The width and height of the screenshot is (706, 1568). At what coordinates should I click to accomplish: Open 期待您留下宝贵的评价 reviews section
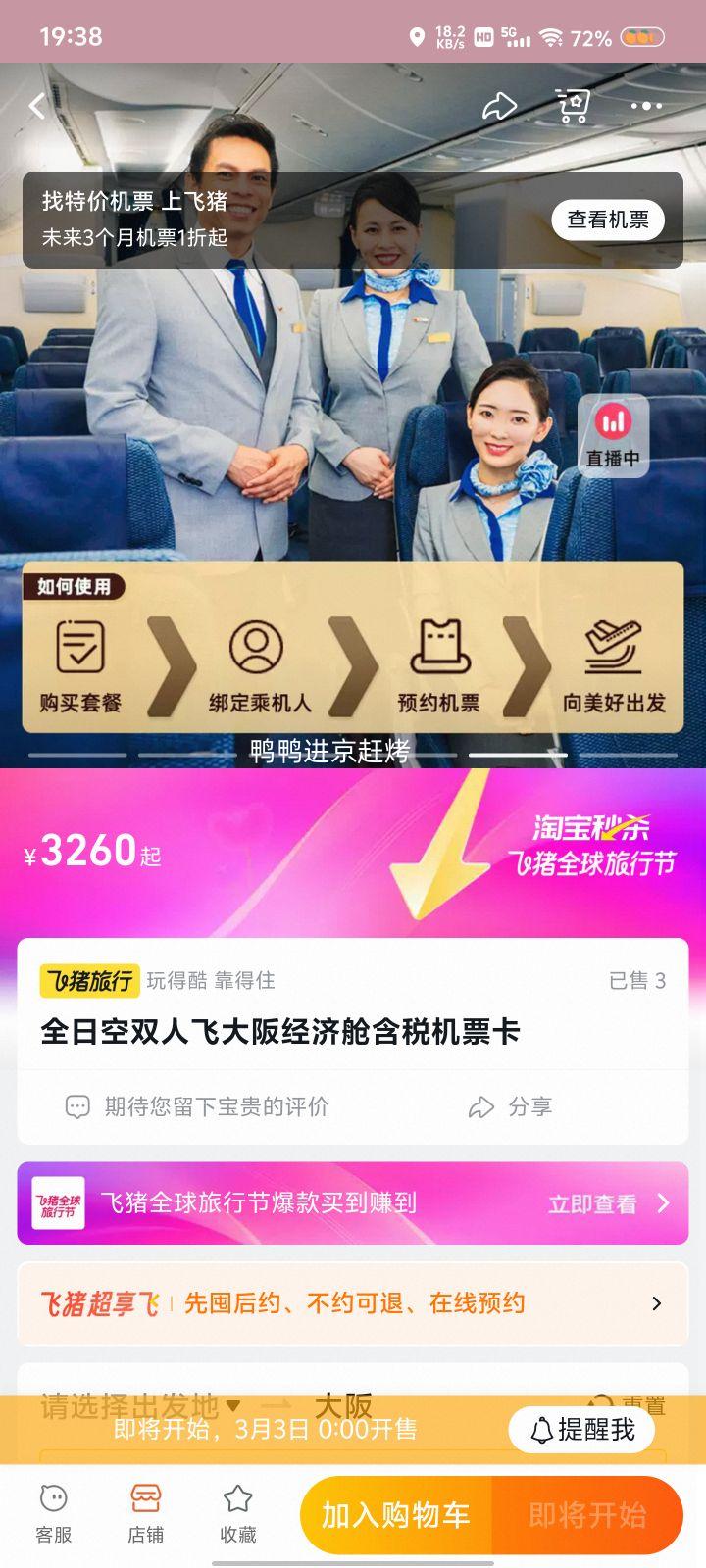click(x=198, y=1106)
